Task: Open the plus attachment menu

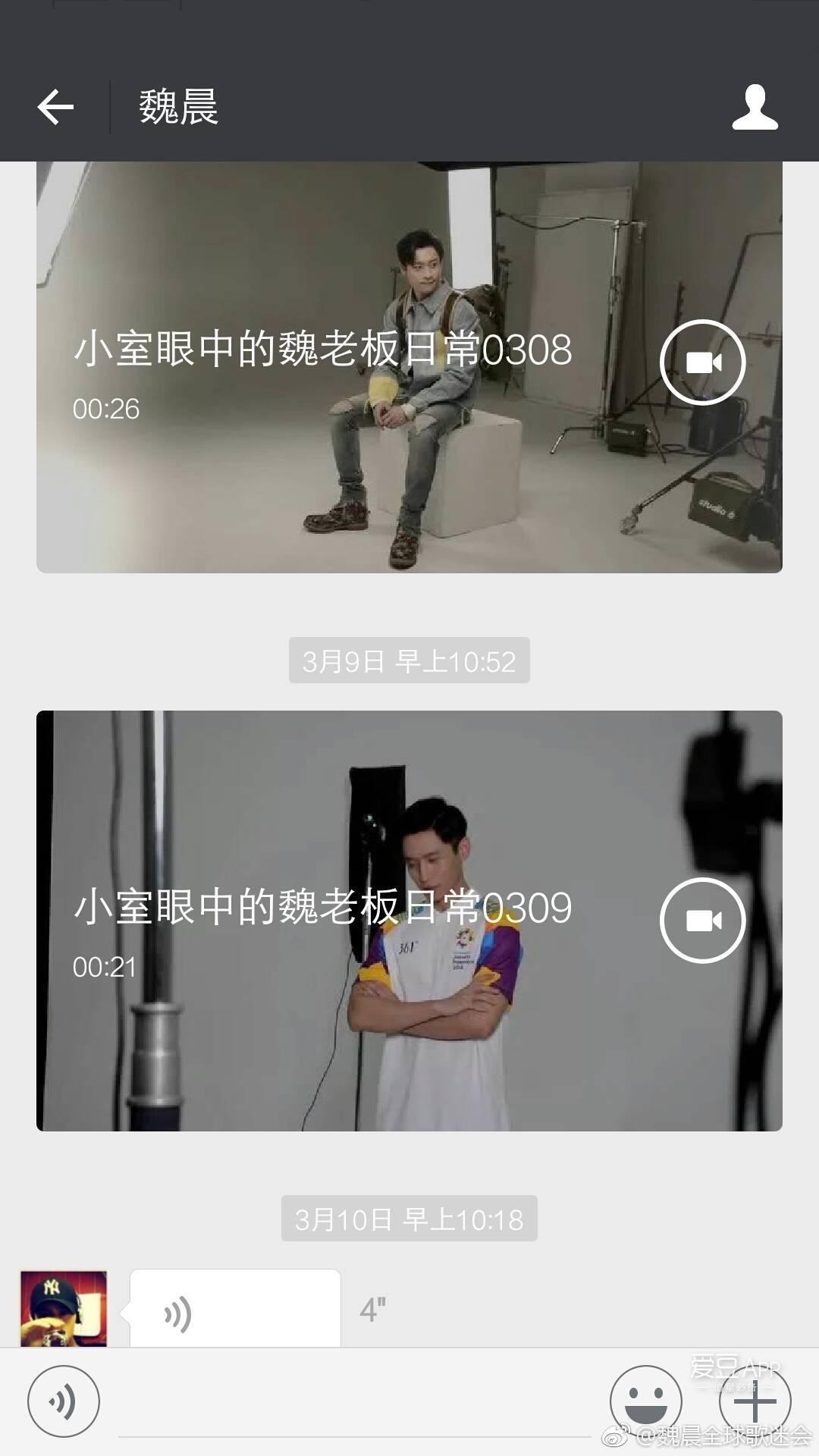Action: coord(755,1401)
